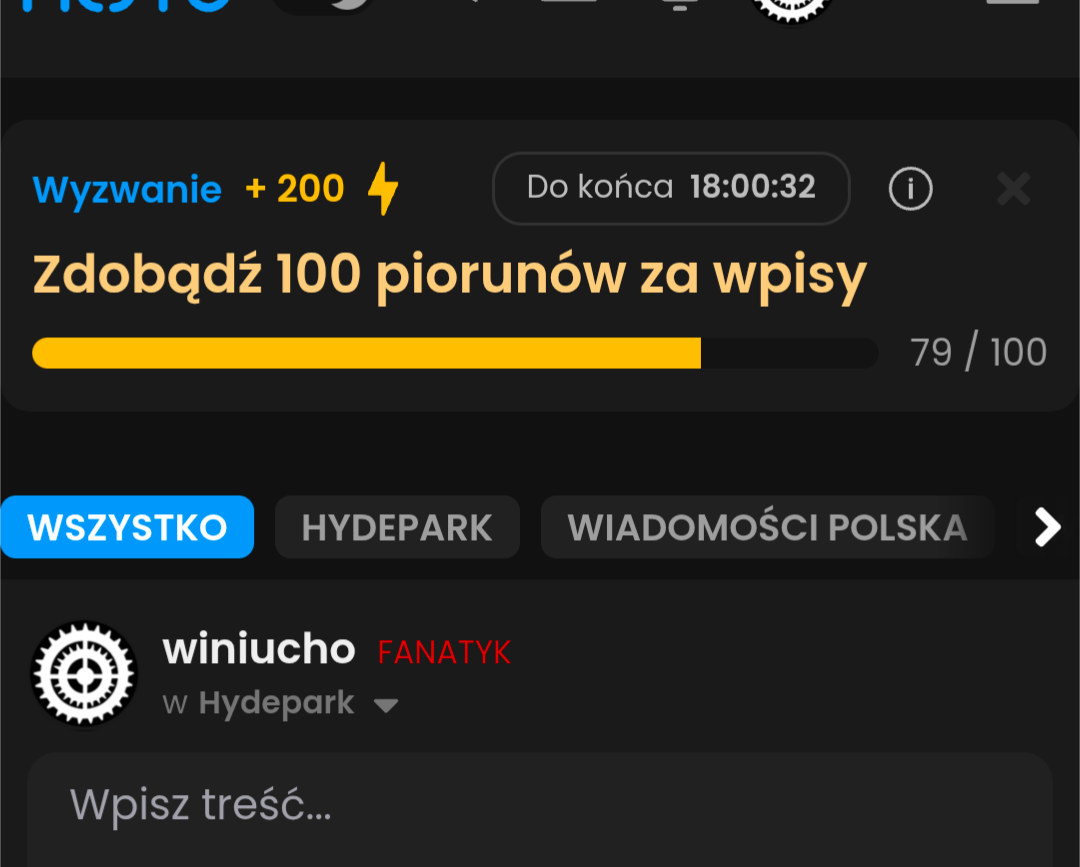The height and width of the screenshot is (867, 1080).
Task: Open winiucho profile avatar in composer
Action: pyautogui.click(x=84, y=675)
